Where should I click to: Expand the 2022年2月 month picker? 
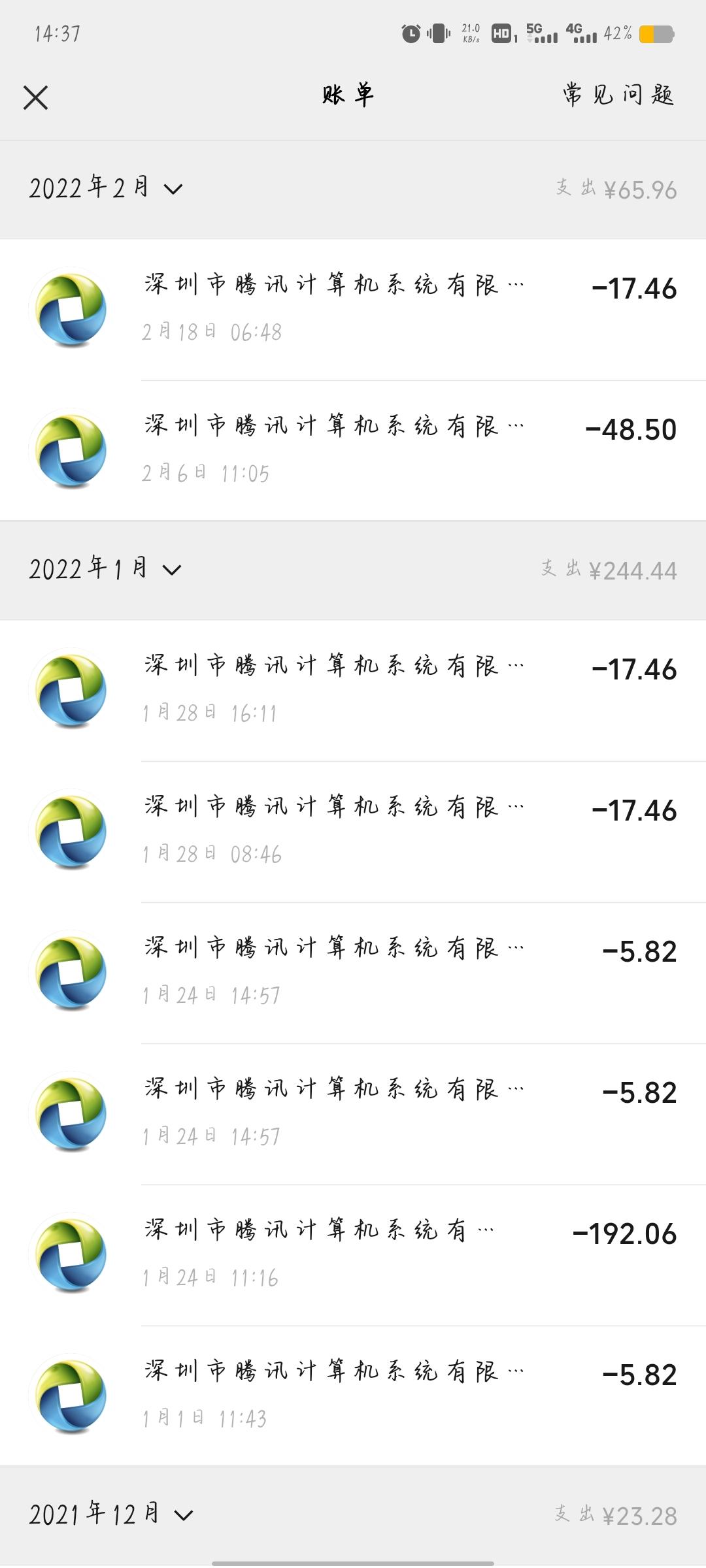point(106,188)
